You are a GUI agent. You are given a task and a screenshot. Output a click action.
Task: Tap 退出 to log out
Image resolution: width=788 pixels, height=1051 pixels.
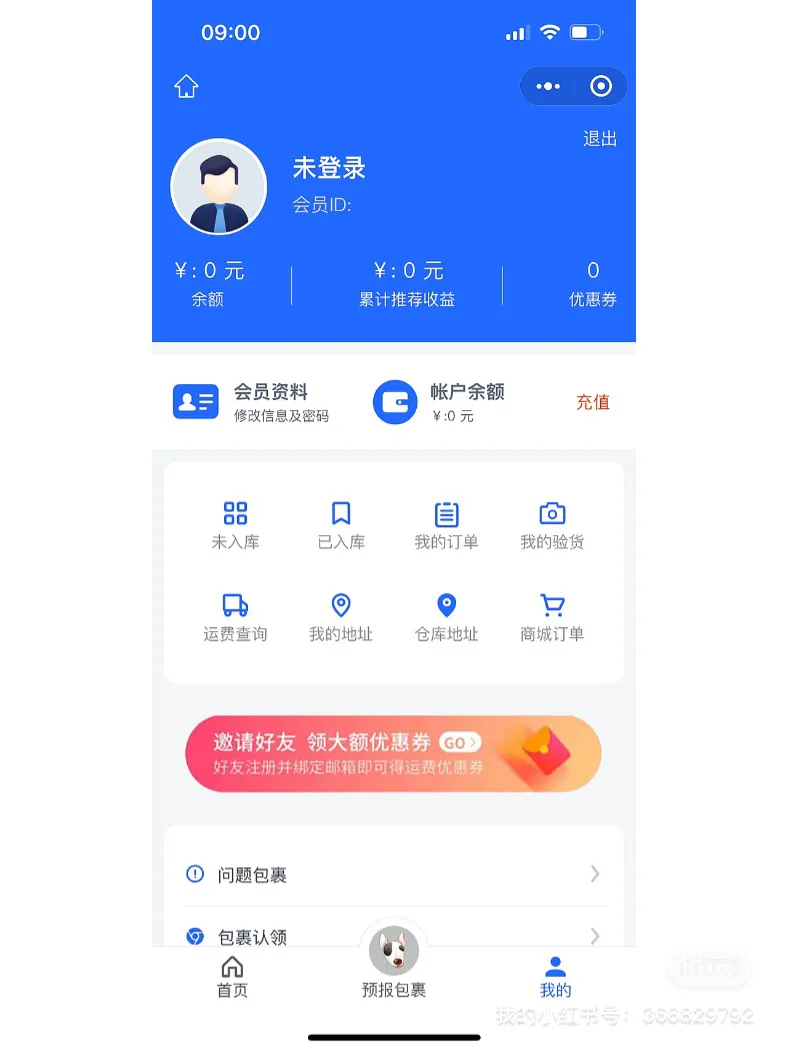pos(600,139)
